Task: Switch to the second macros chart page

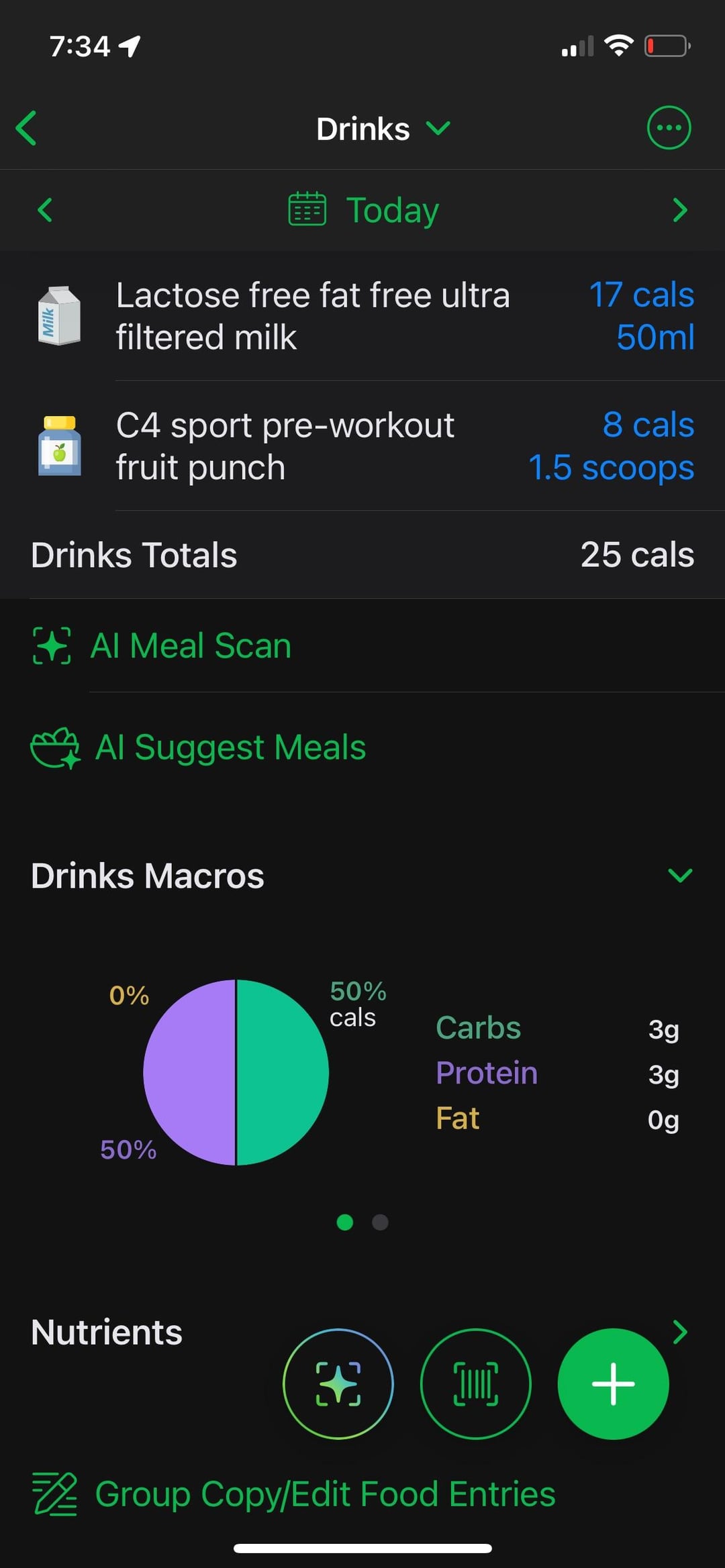Action: click(x=380, y=1222)
